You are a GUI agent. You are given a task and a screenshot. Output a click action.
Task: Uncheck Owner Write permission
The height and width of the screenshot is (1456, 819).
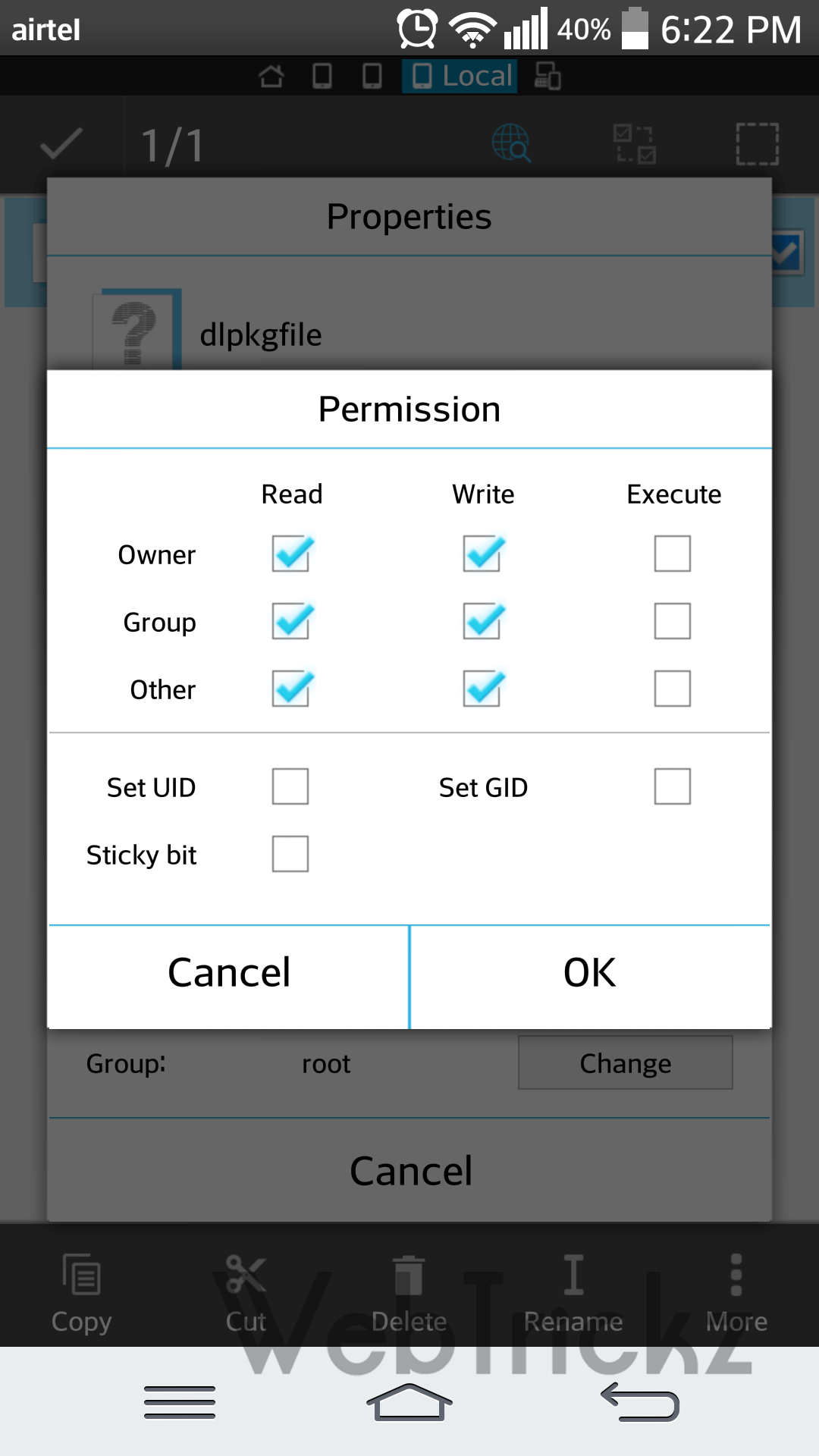482,554
